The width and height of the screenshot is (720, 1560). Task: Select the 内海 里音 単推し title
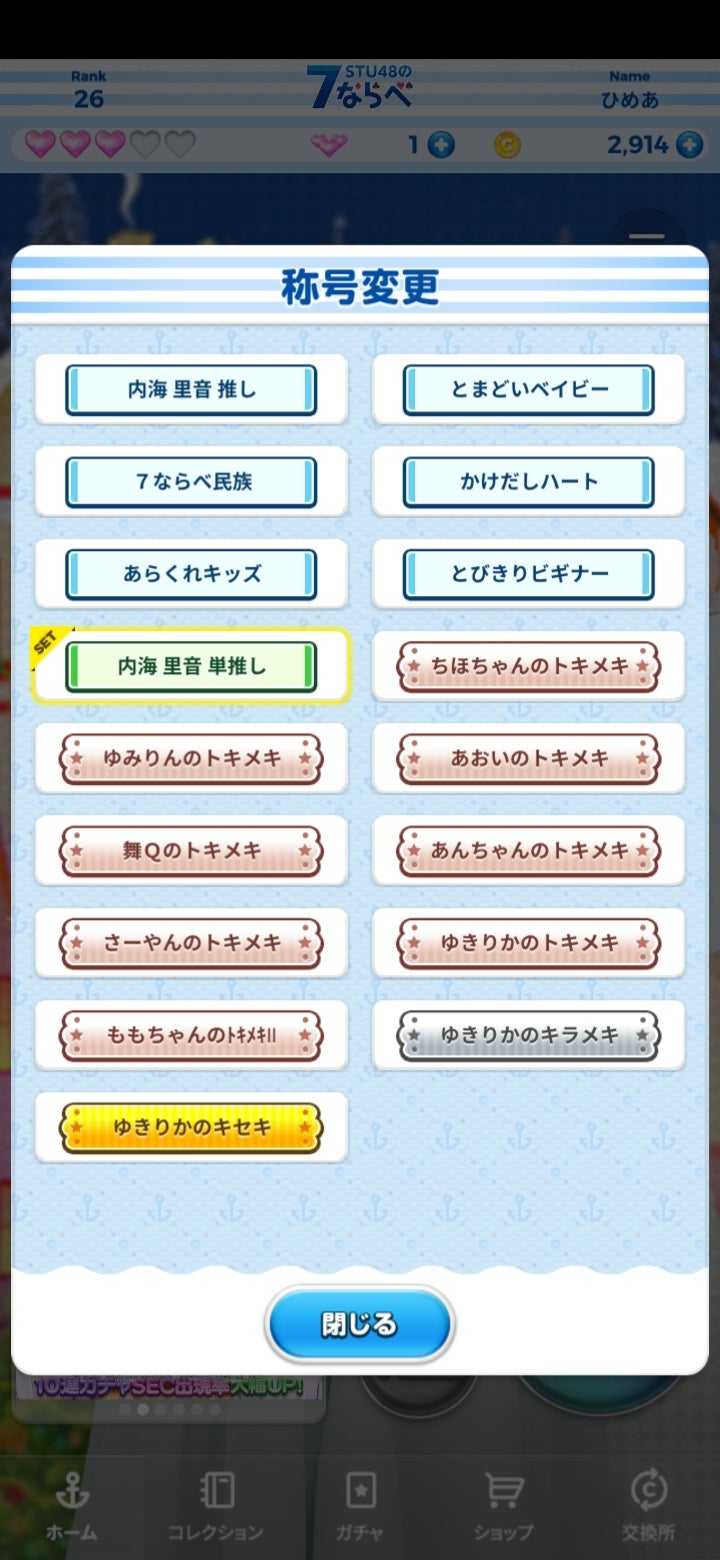(x=192, y=666)
